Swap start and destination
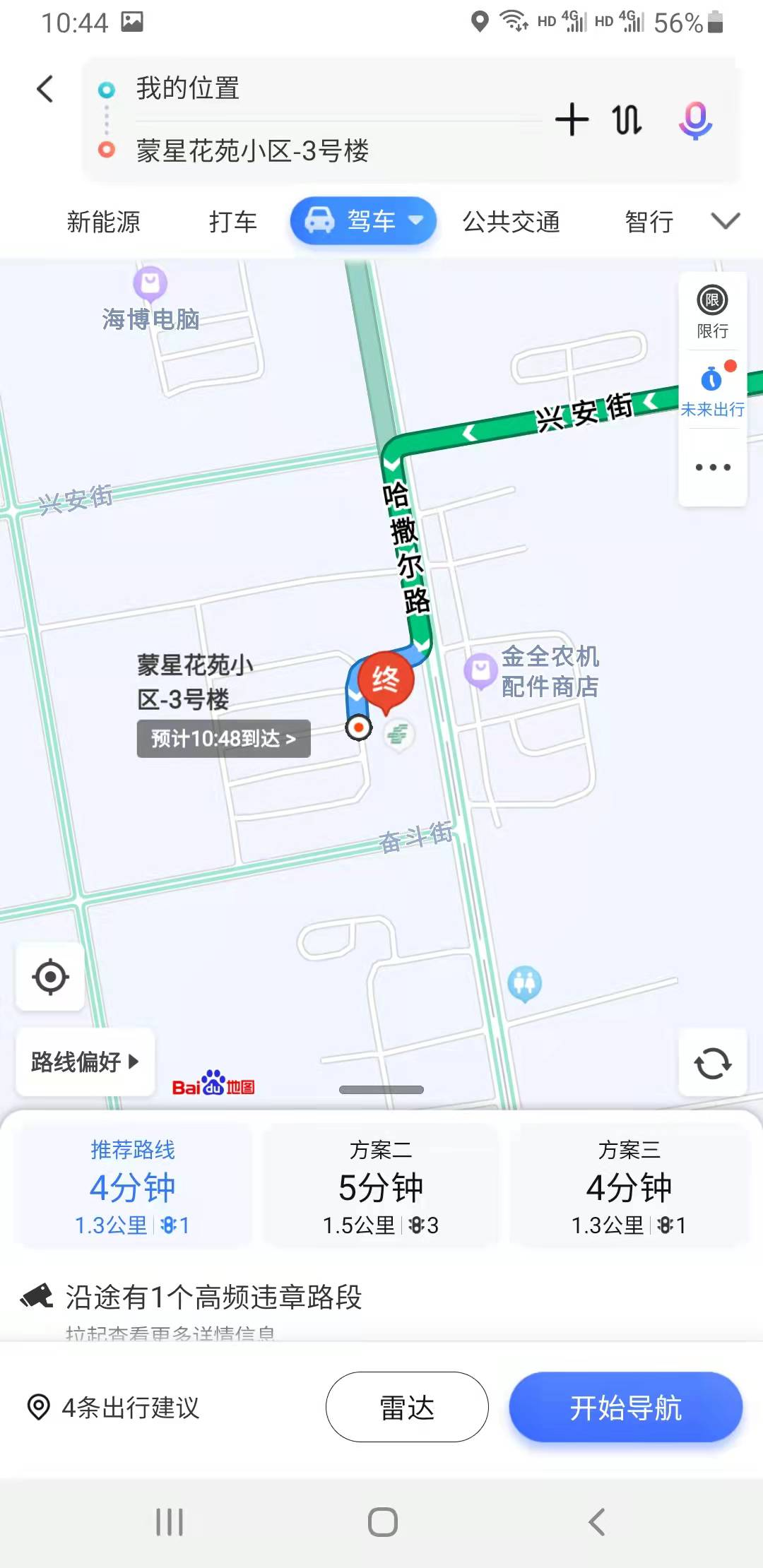The image size is (763, 1568). pos(627,119)
